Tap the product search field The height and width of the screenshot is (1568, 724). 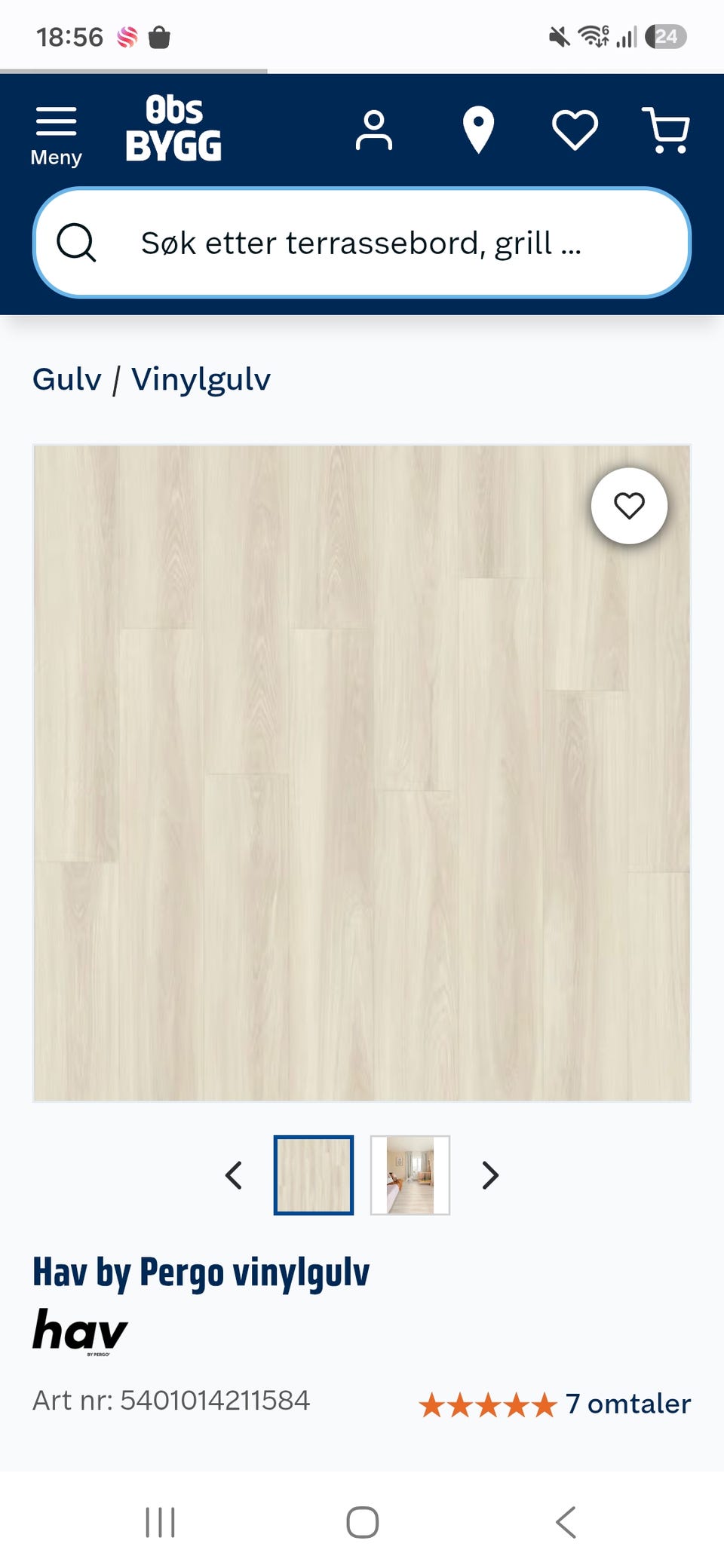point(362,243)
